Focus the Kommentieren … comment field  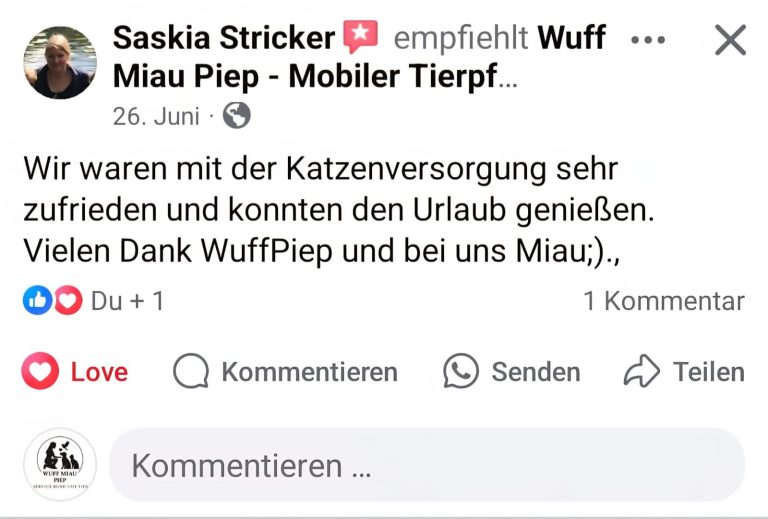point(426,465)
